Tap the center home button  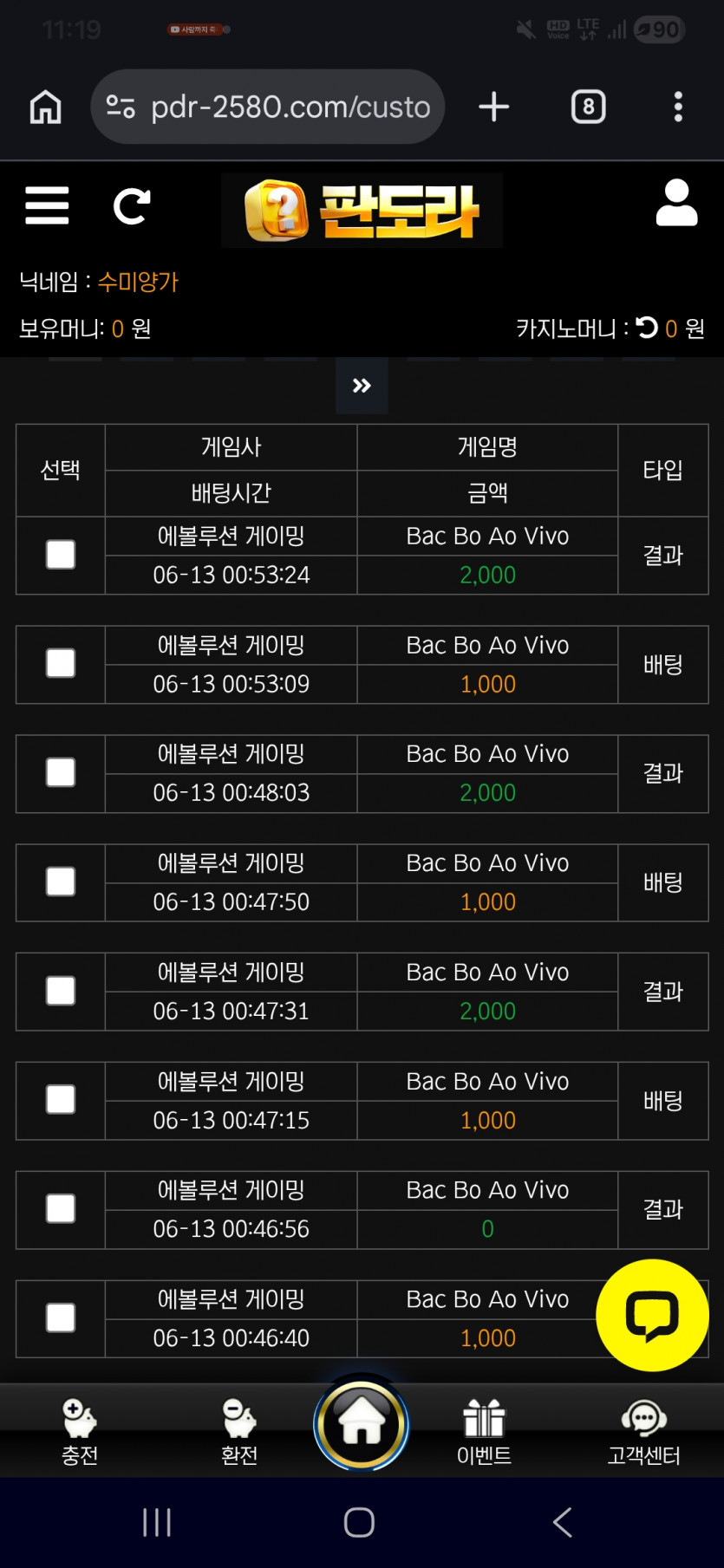click(x=362, y=1423)
